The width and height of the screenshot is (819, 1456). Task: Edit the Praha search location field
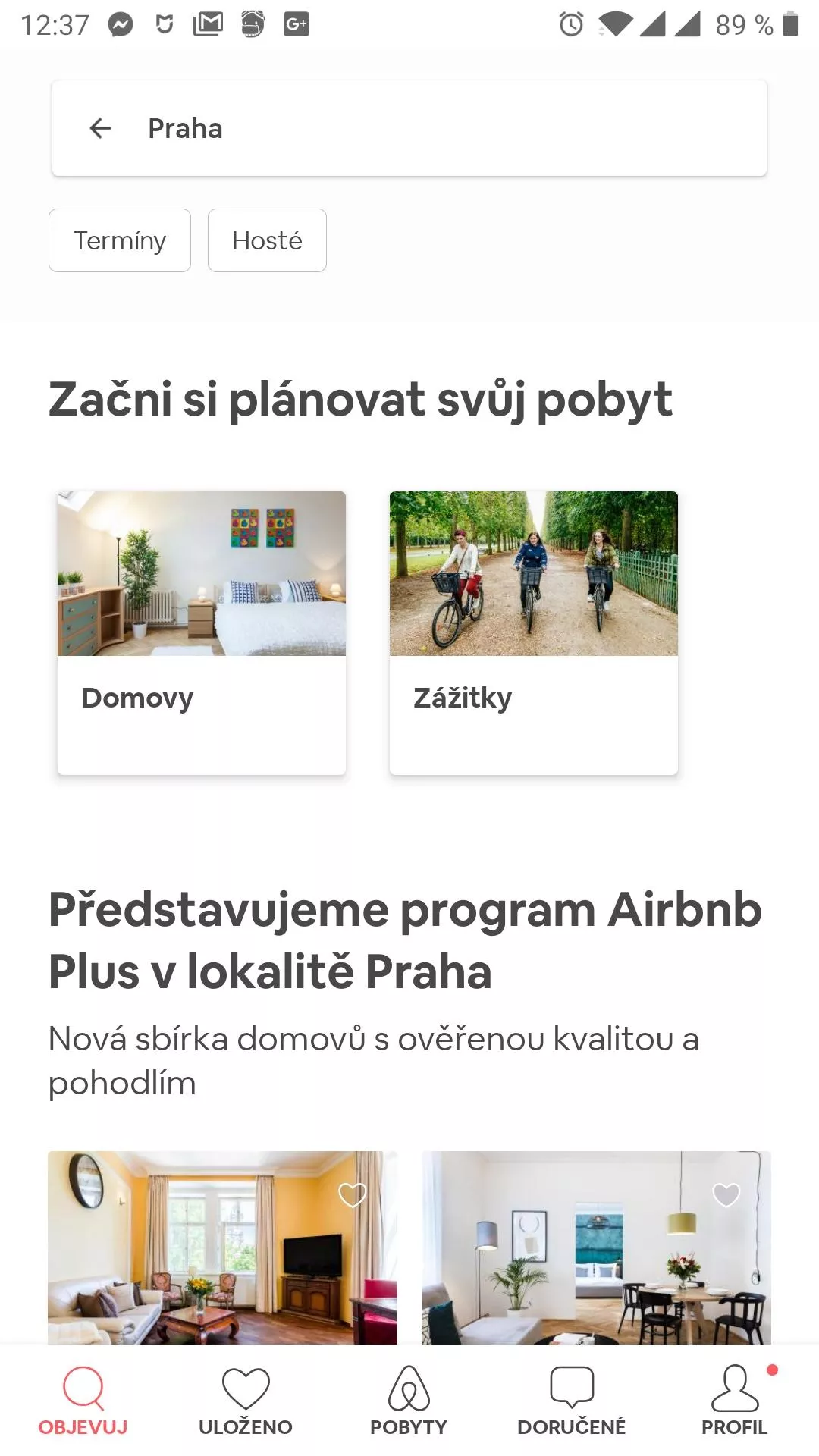coord(409,128)
